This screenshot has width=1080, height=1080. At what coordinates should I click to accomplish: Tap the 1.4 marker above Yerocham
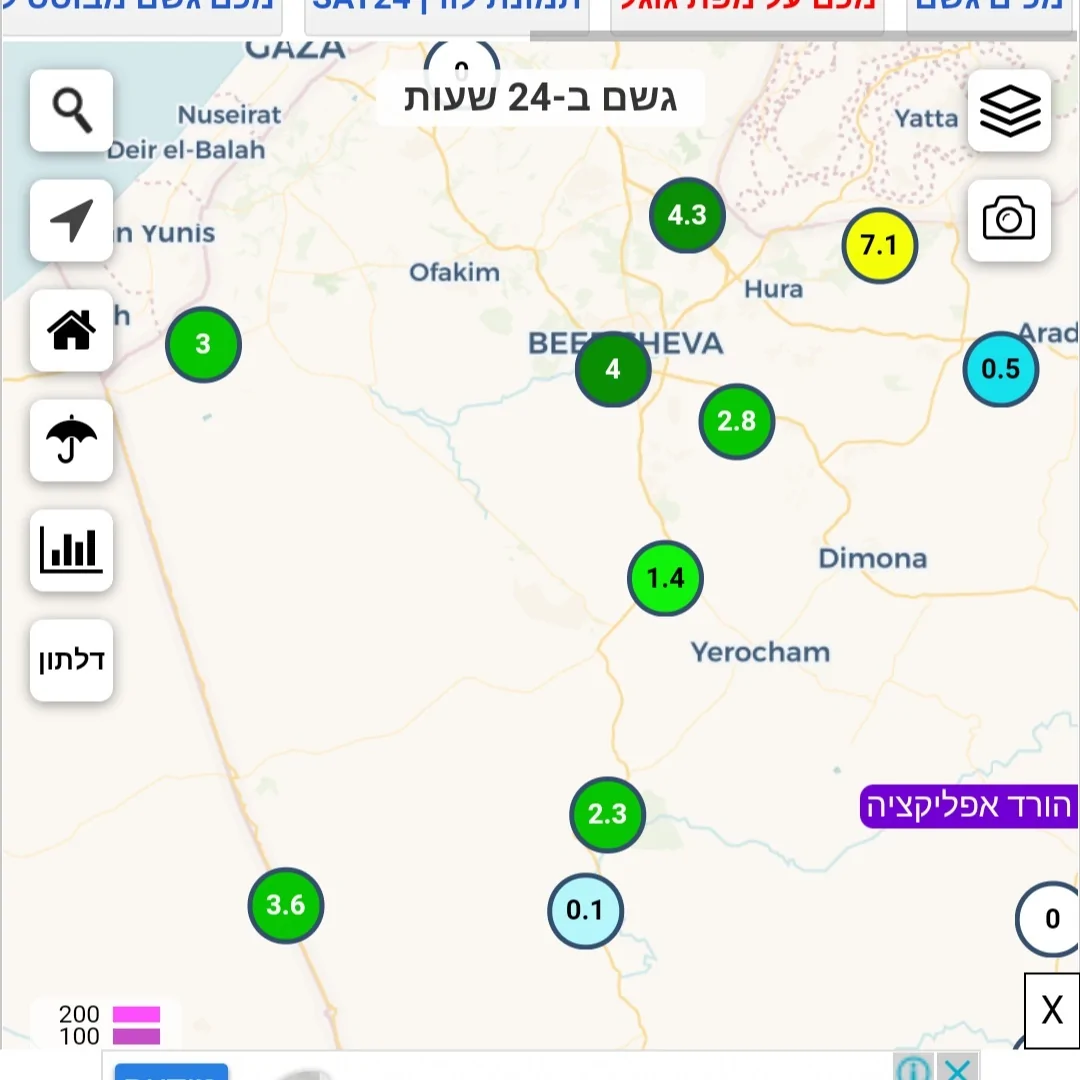665,578
